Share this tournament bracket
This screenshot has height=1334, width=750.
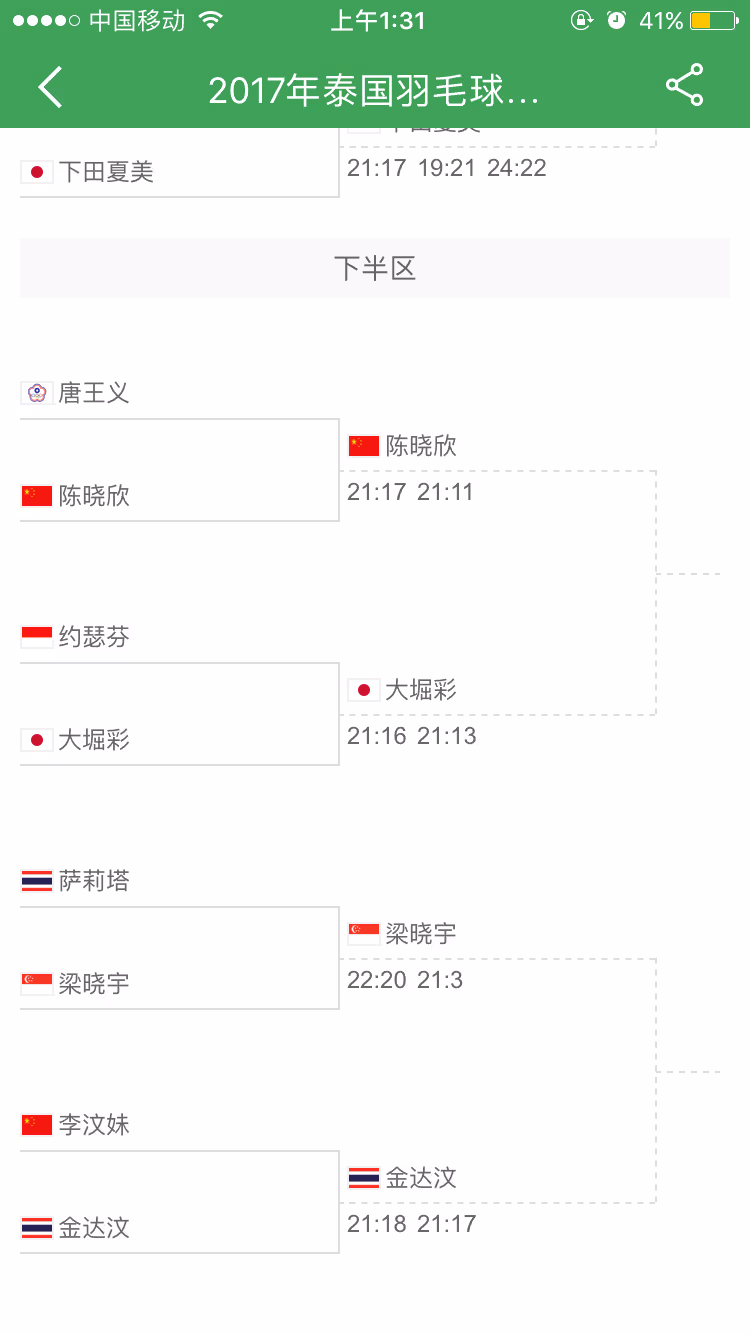click(x=685, y=86)
